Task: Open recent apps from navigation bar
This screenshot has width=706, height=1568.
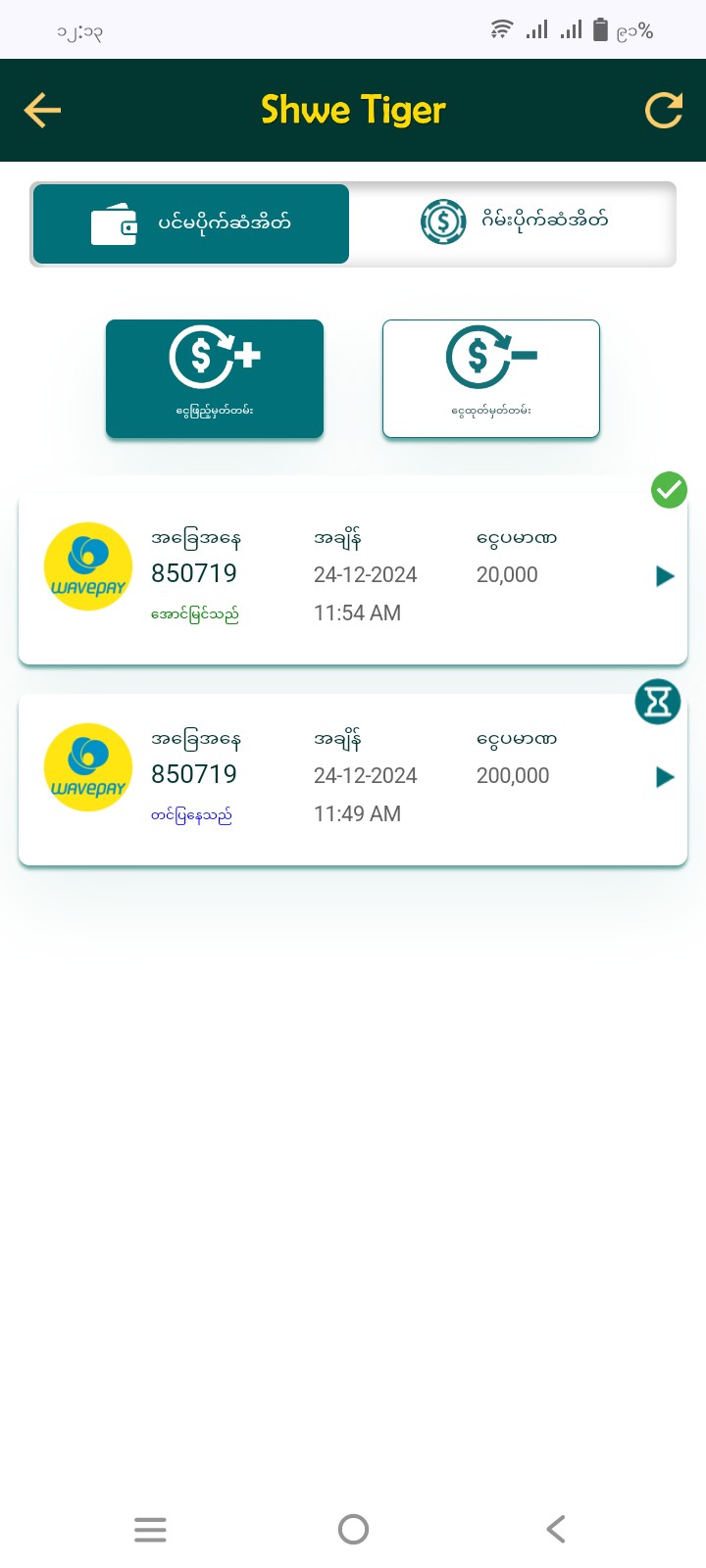Action: (150, 1529)
